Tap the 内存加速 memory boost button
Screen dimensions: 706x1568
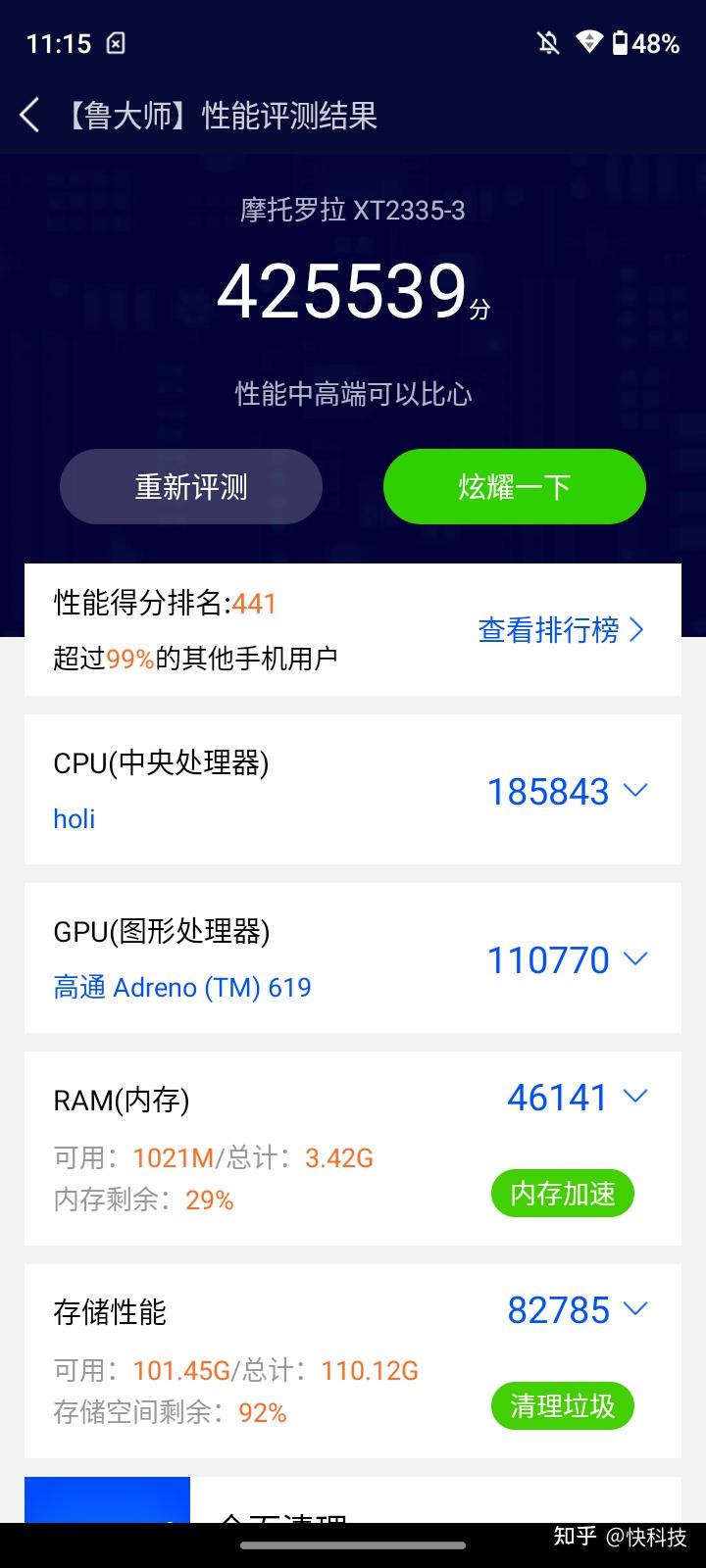562,1194
